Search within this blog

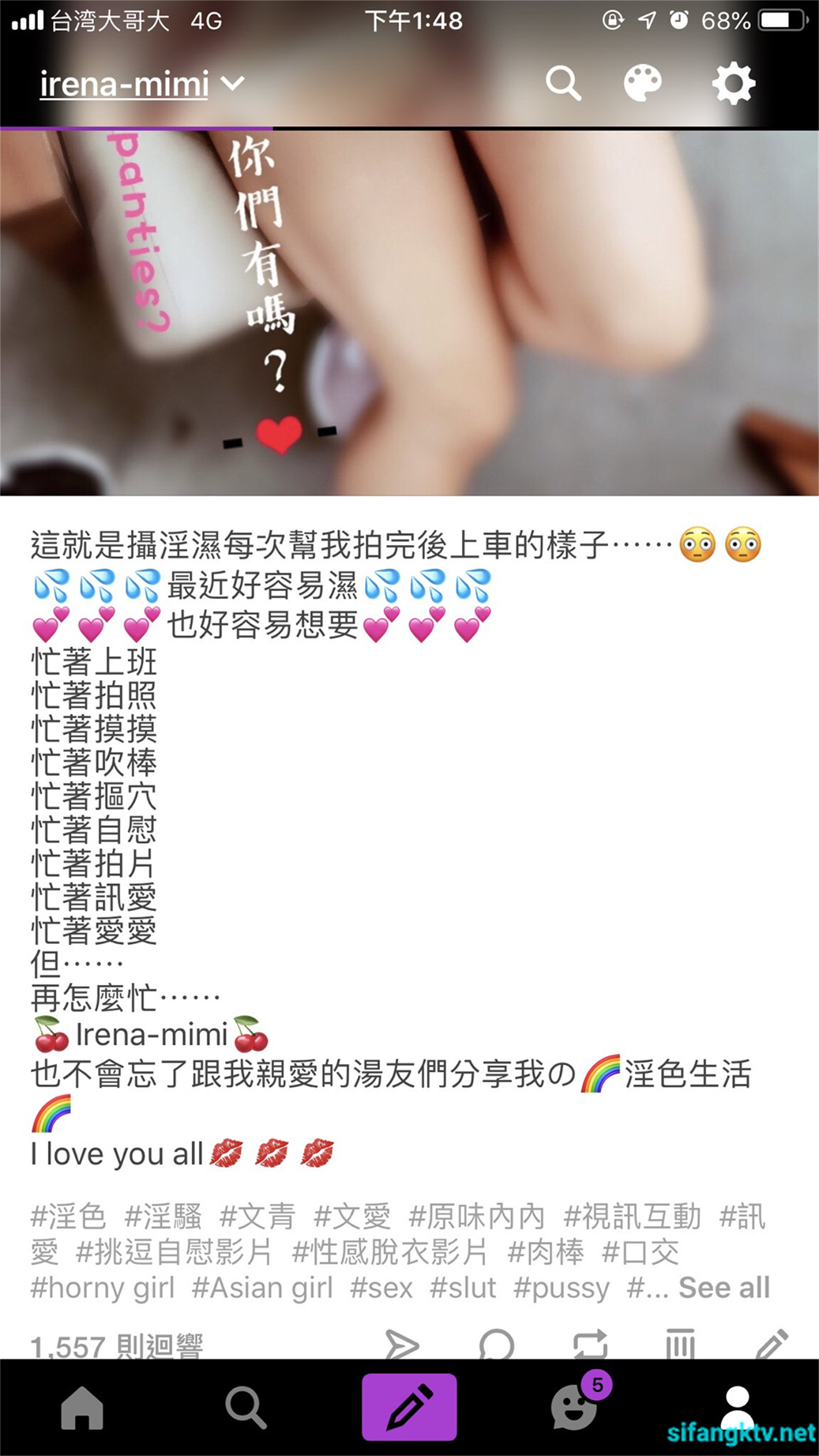pyautogui.click(x=563, y=83)
